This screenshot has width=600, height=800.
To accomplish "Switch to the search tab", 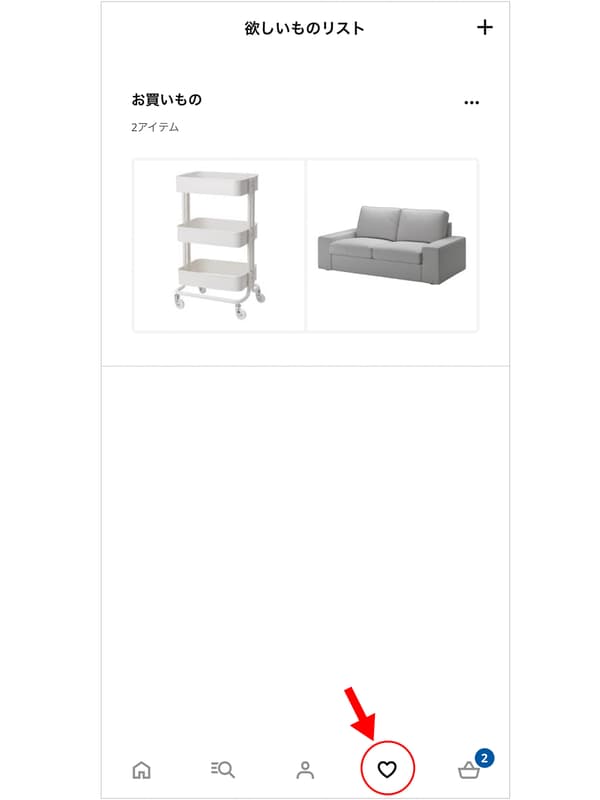I will tap(223, 769).
